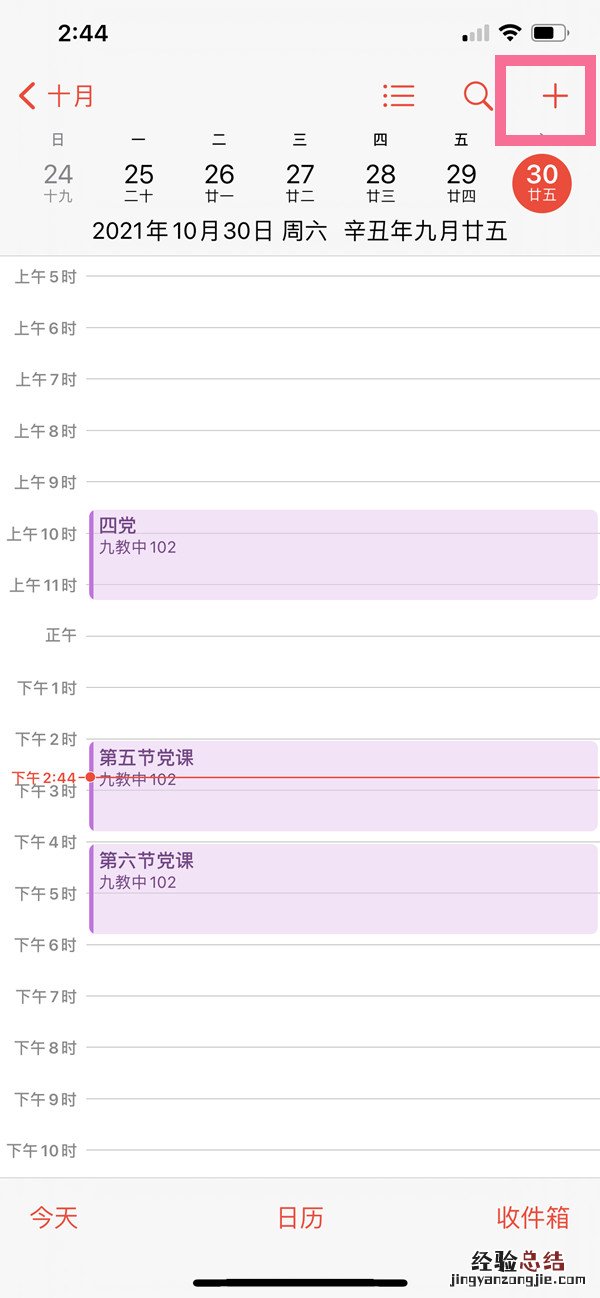
Task: Open the 日历 calendars list
Action: click(300, 1217)
